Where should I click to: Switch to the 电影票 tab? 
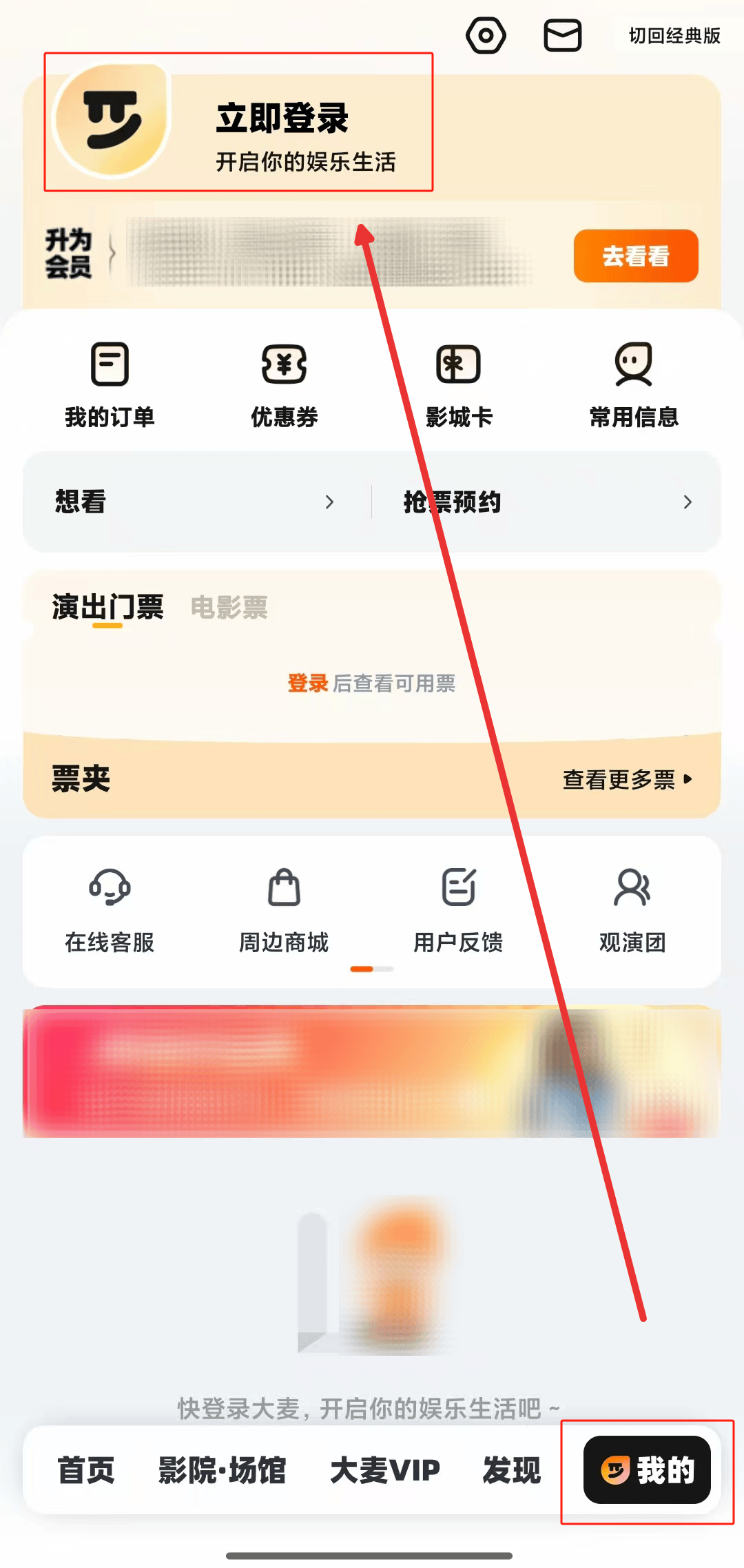[x=229, y=608]
